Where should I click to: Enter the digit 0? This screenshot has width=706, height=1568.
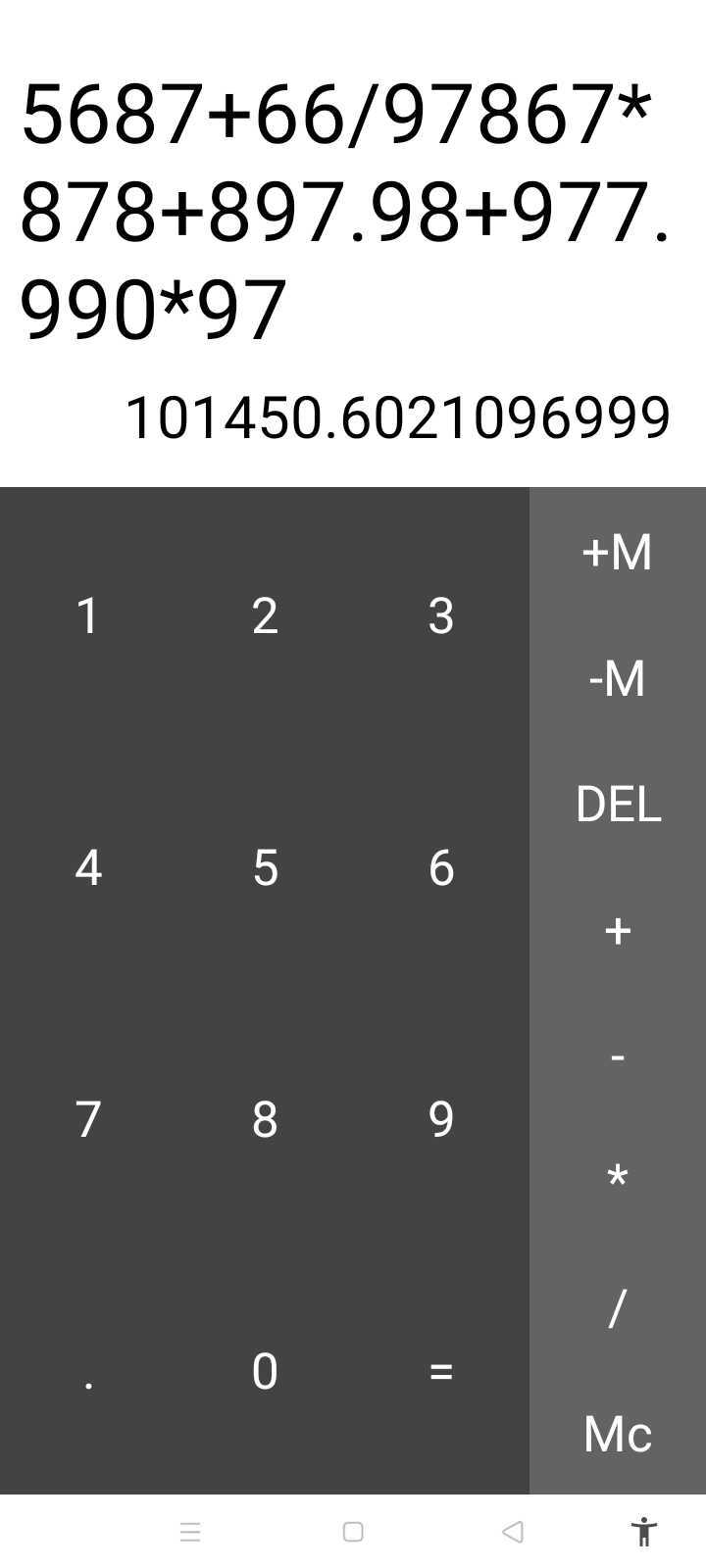point(265,1370)
